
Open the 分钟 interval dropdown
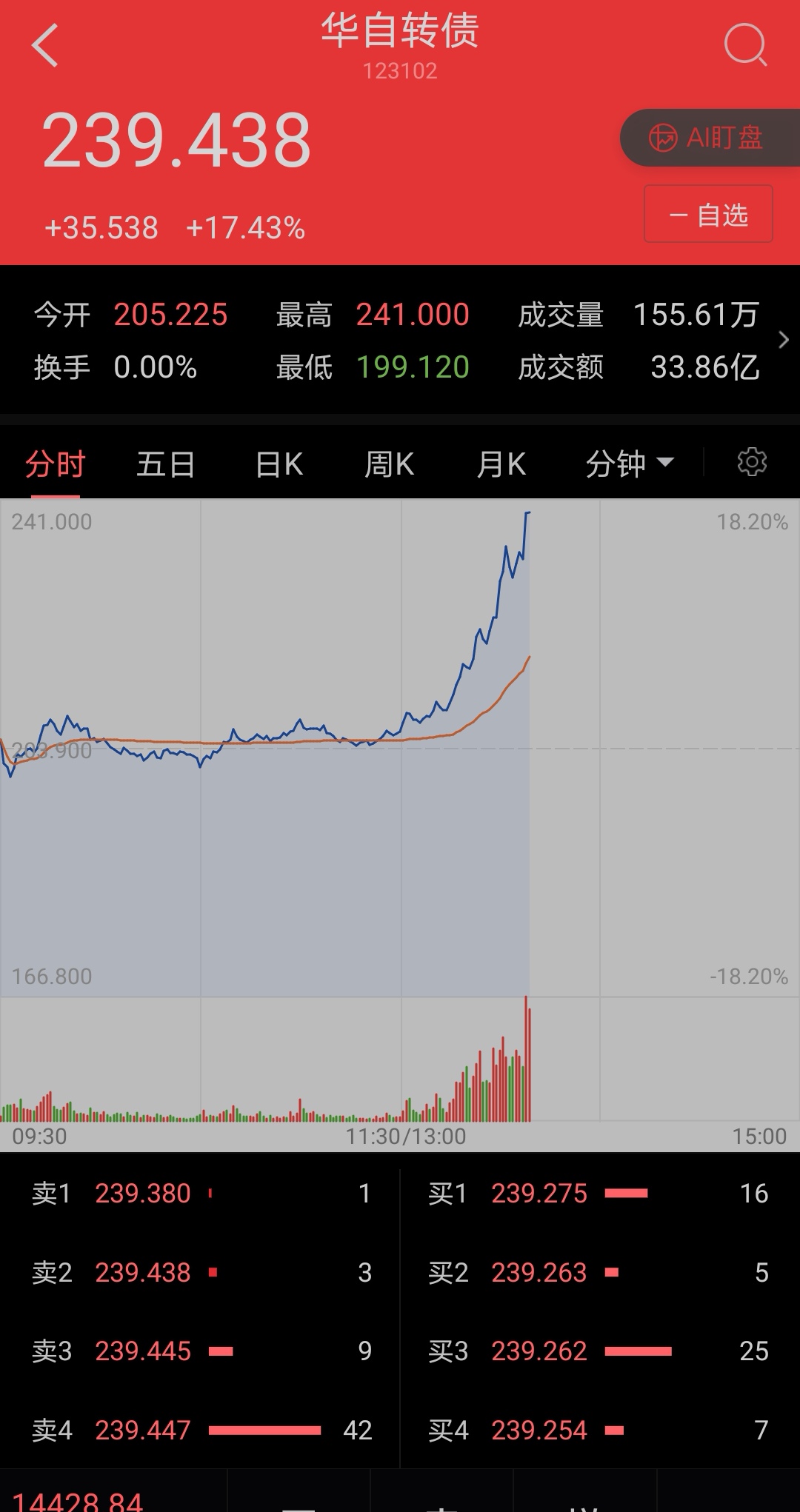point(630,464)
